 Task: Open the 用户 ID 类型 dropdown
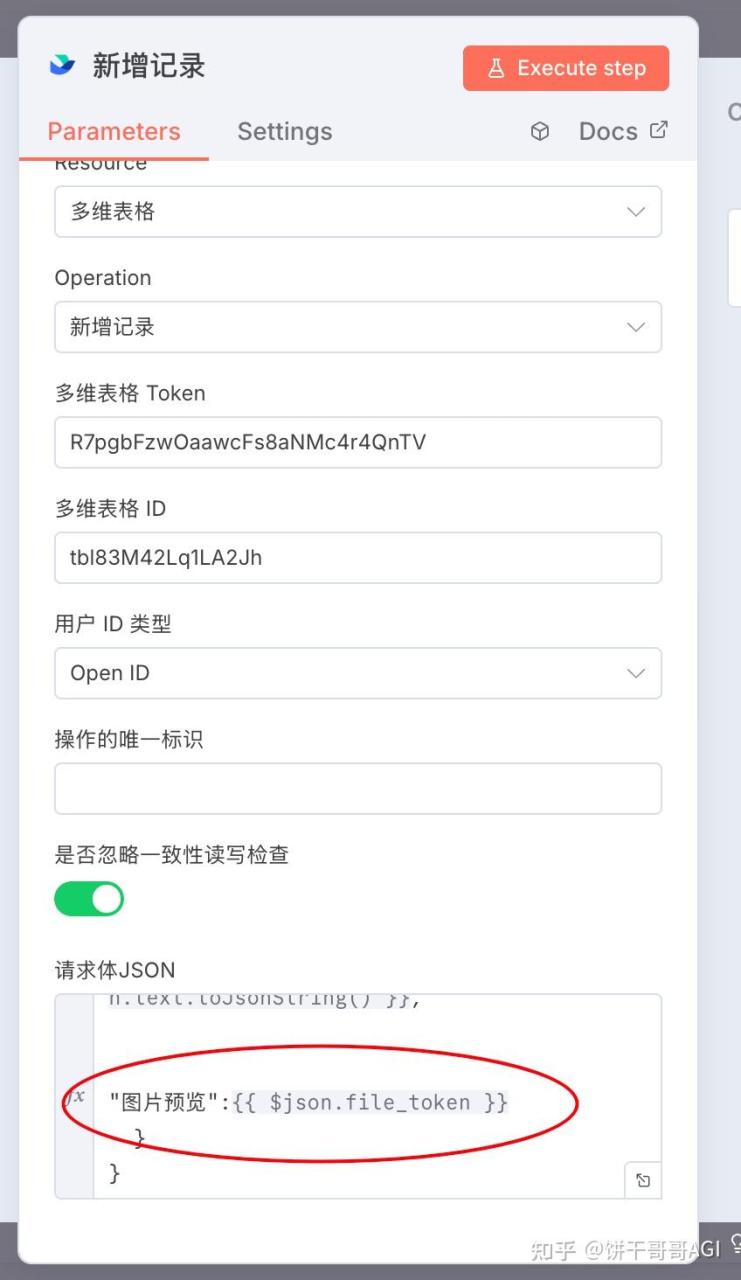[357, 673]
